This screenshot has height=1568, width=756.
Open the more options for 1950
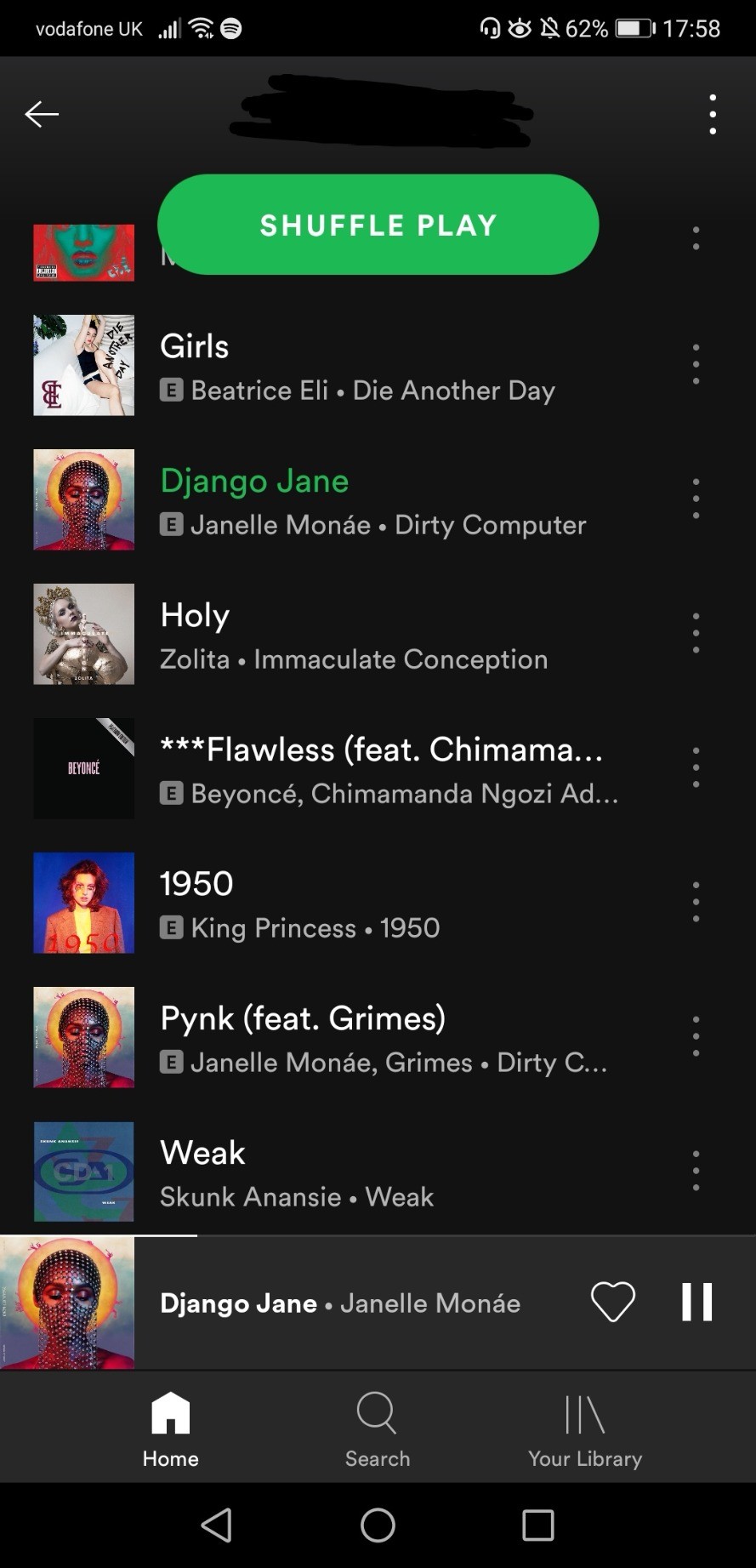pyautogui.click(x=696, y=902)
